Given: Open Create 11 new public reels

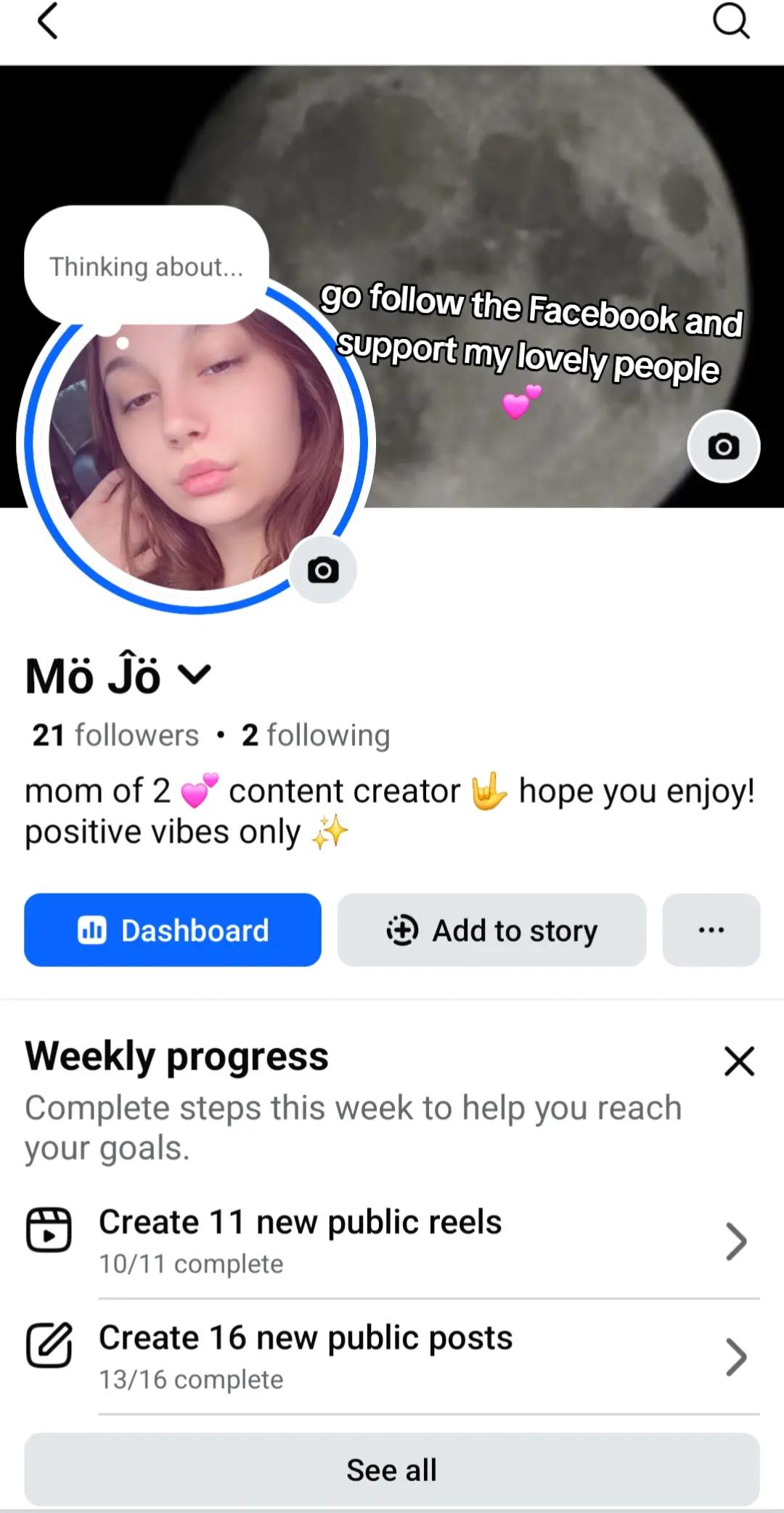Looking at the screenshot, I should (x=392, y=1241).
